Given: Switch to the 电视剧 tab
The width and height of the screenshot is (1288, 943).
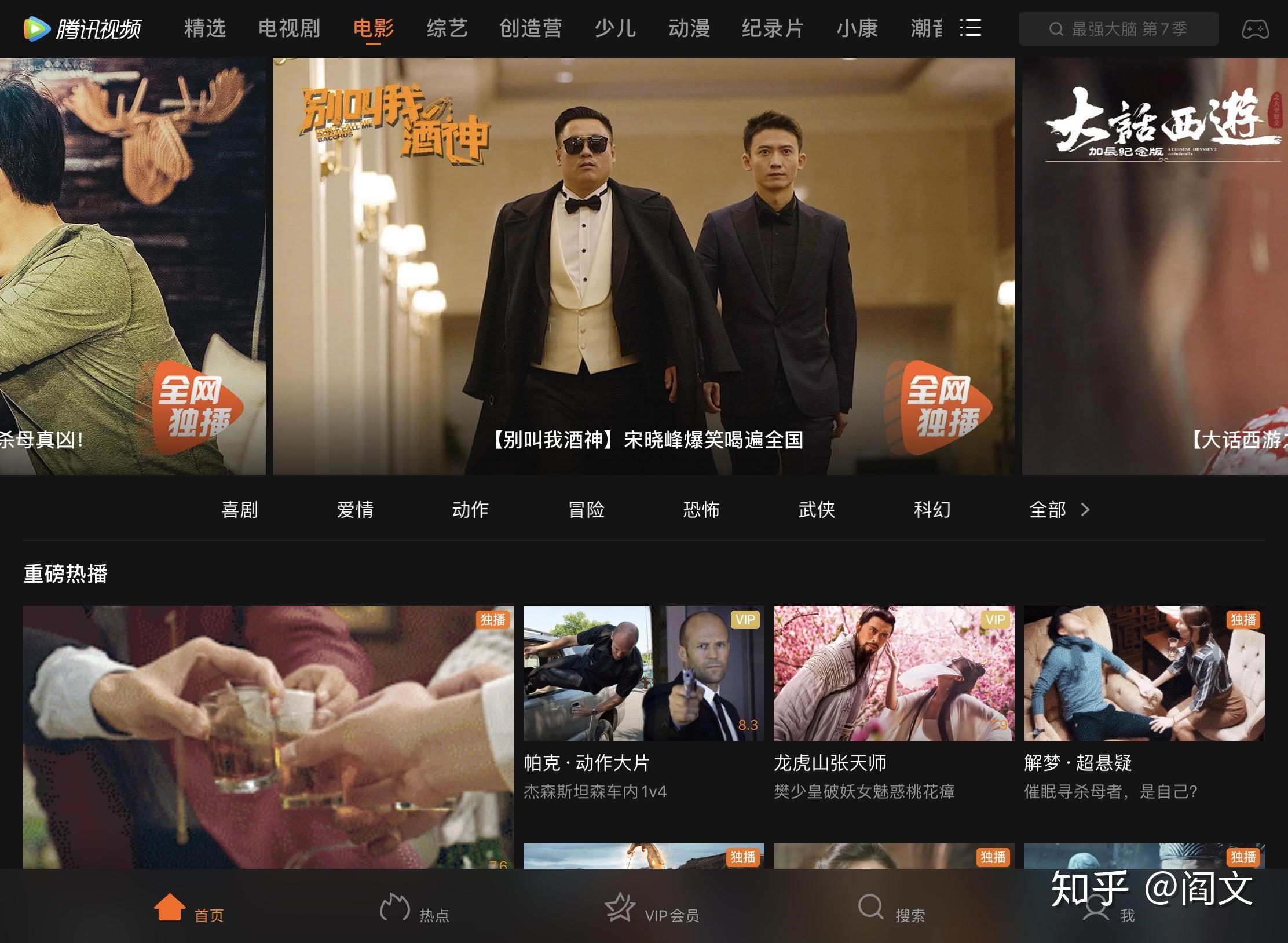Looking at the screenshot, I should click(289, 28).
